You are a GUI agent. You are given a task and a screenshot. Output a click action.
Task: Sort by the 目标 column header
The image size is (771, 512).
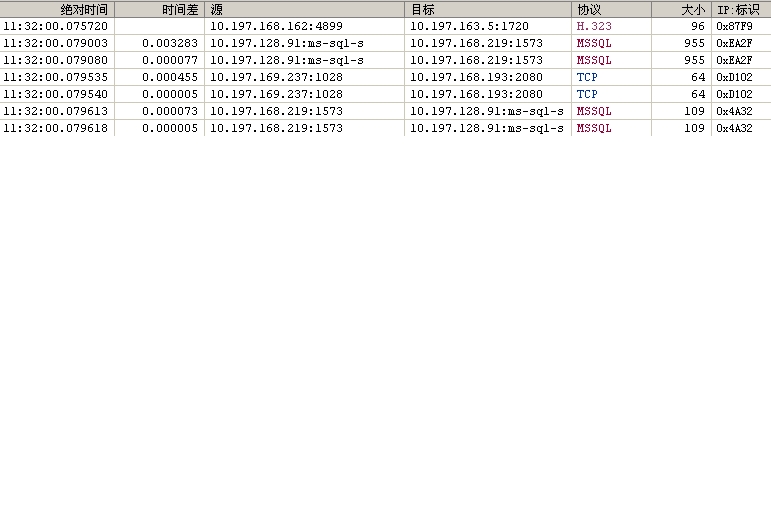[x=487, y=9]
